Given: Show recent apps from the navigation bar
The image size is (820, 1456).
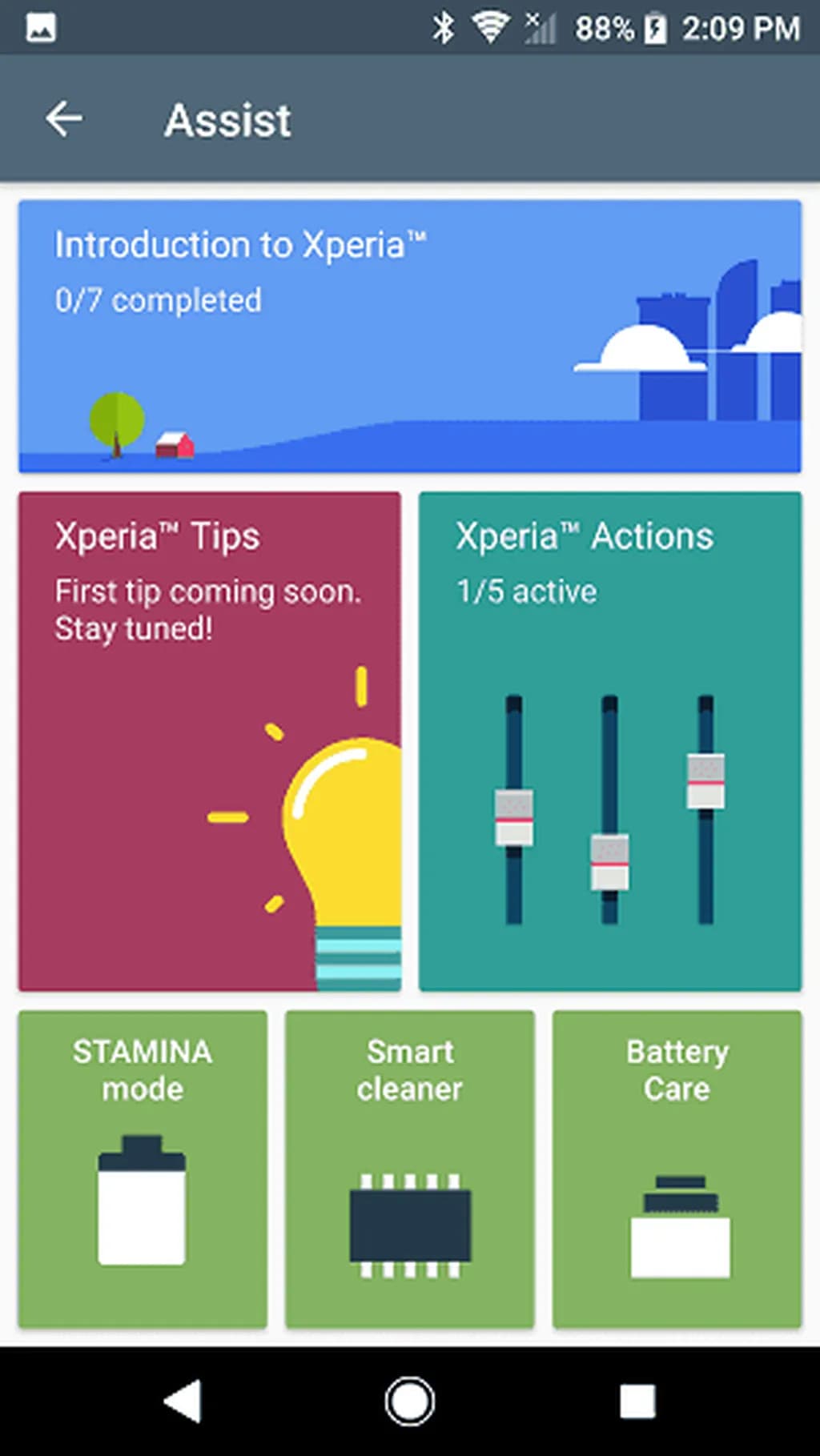Looking at the screenshot, I should [x=637, y=1402].
